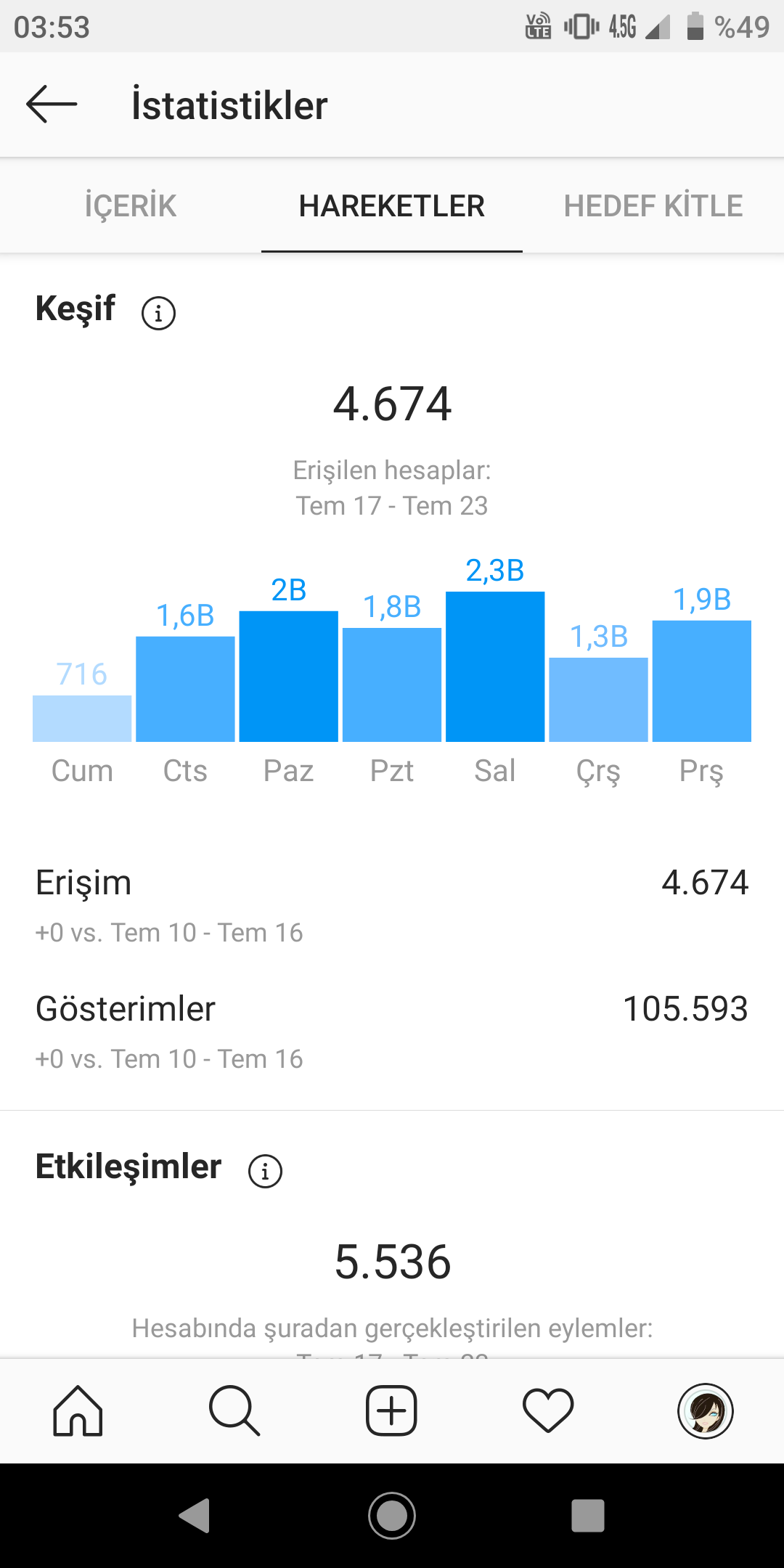Image resolution: width=784 pixels, height=1568 pixels.
Task: Open the activity heart tab
Action: click(x=548, y=1411)
